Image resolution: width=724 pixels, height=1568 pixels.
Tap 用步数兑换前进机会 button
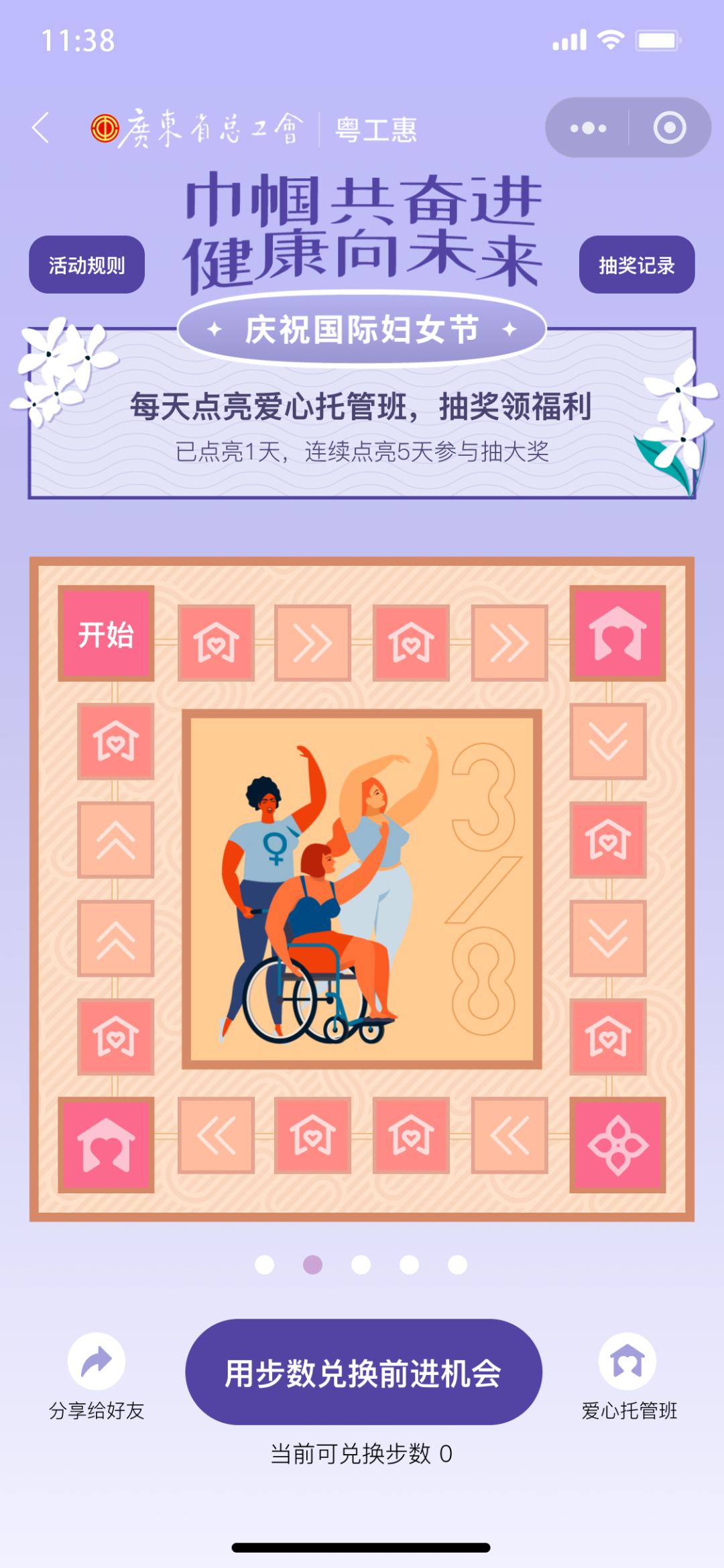pyautogui.click(x=363, y=1372)
